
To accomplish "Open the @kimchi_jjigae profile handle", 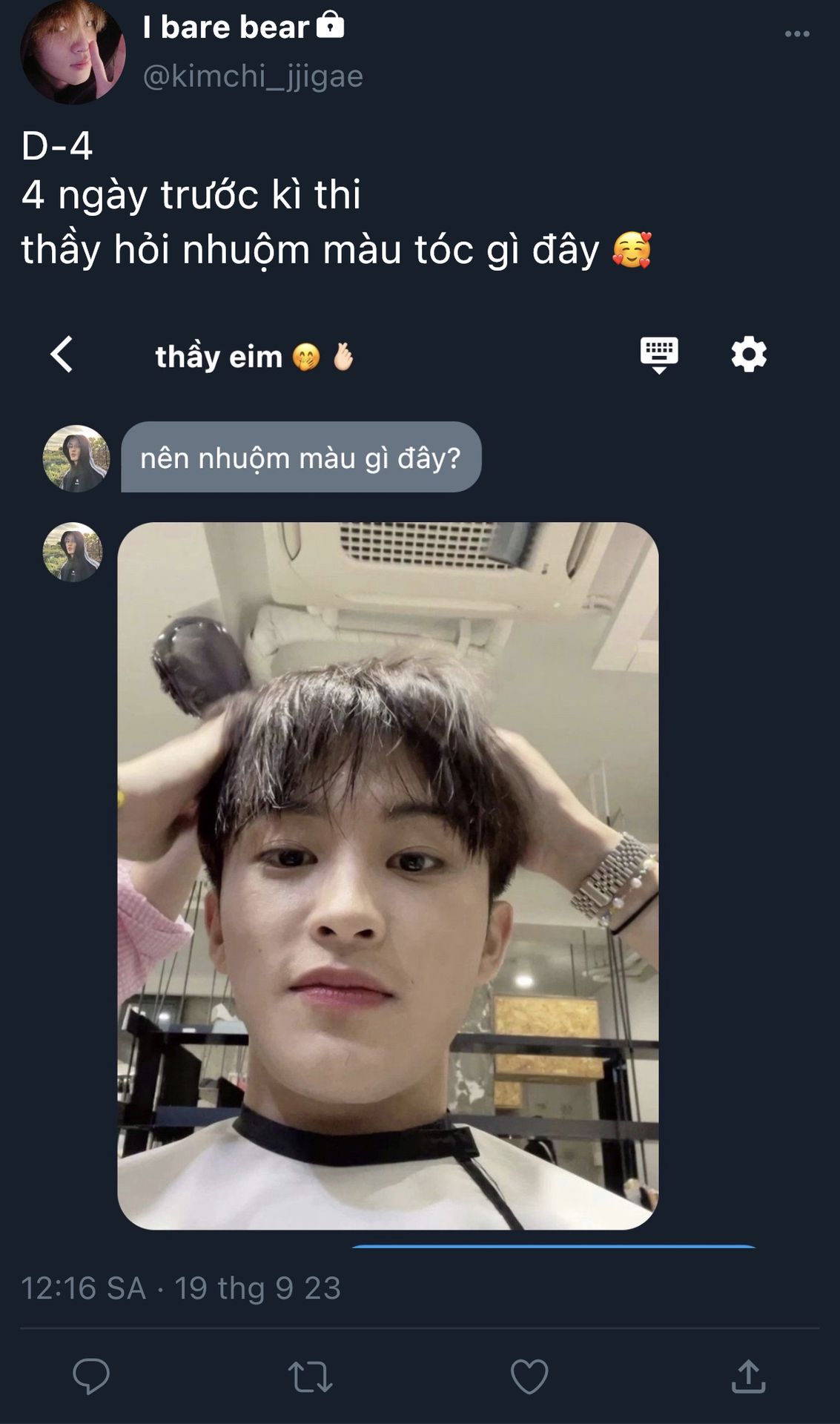I will tap(253, 76).
